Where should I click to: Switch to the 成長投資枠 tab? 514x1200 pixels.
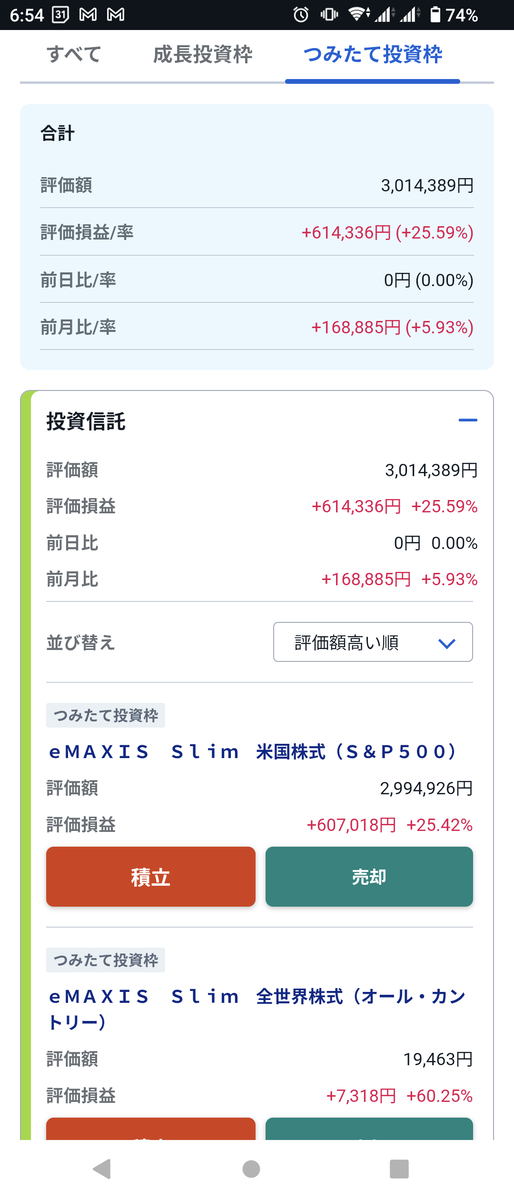click(x=203, y=54)
